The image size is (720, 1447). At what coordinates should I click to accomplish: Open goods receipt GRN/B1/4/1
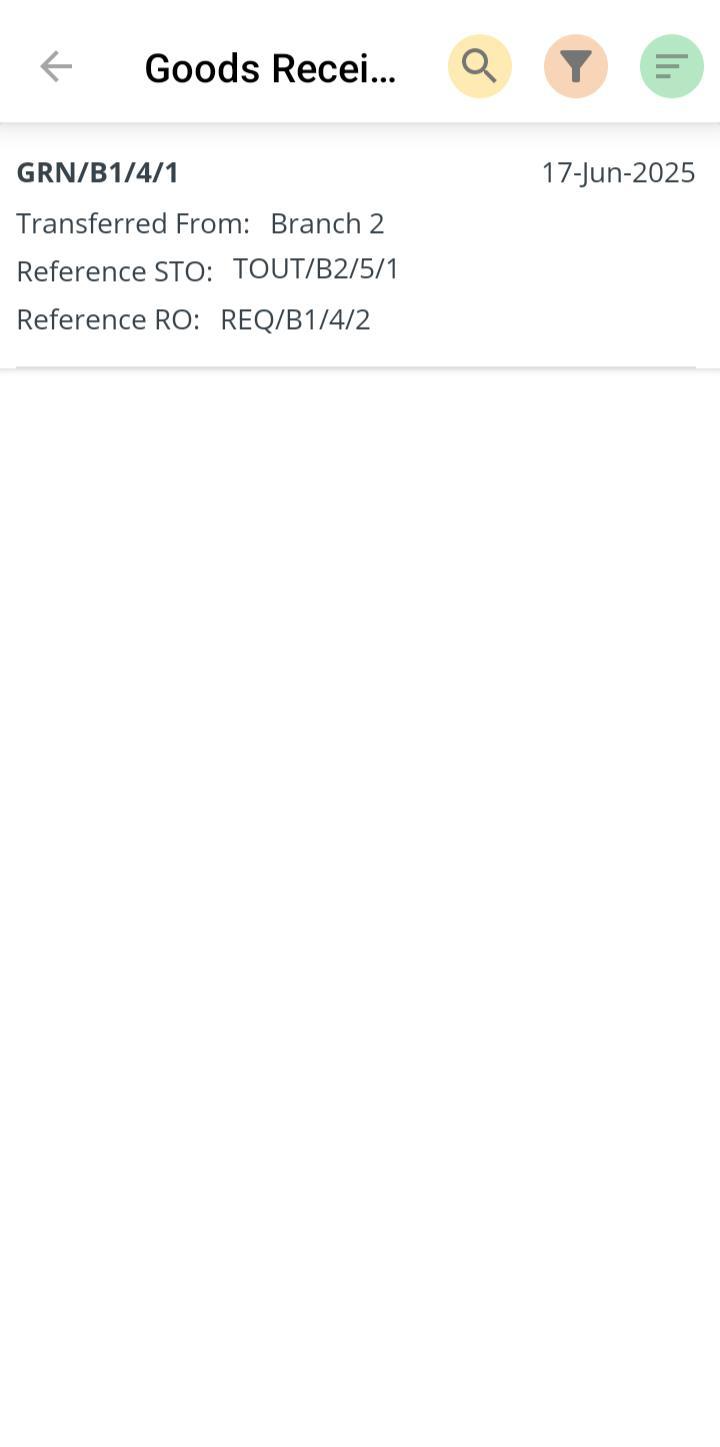tap(355, 245)
